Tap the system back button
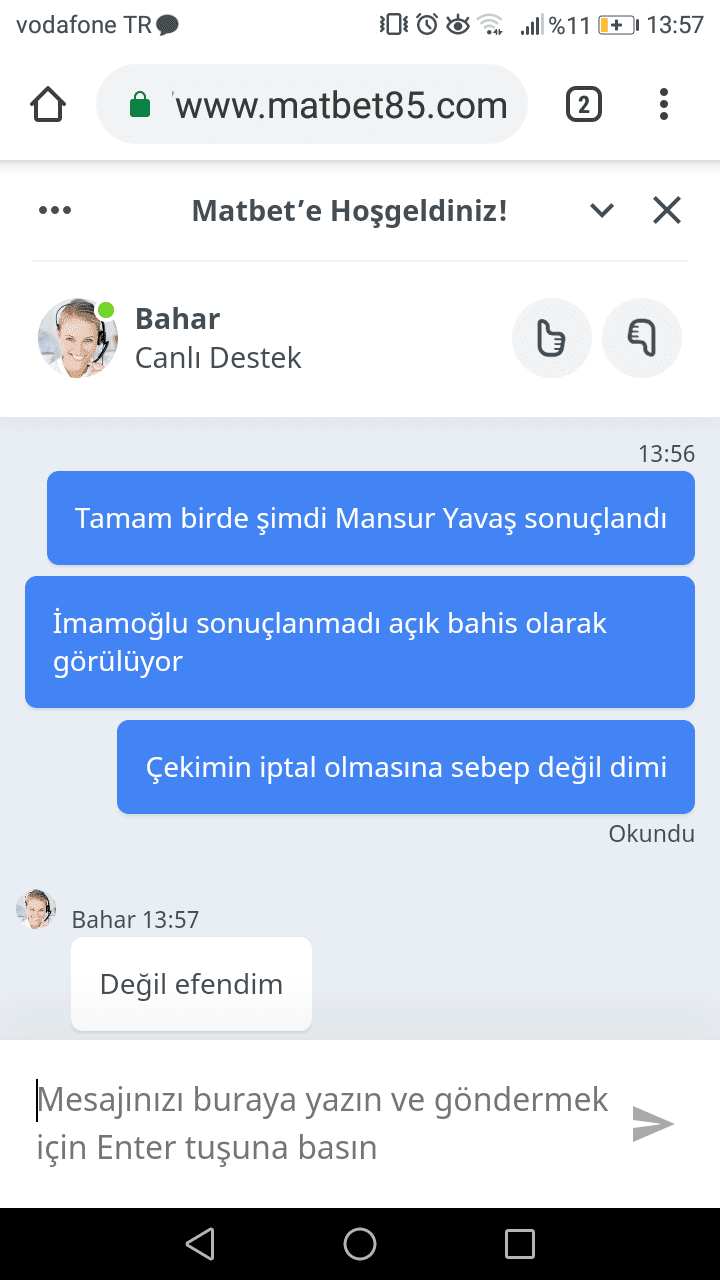Viewport: 720px width, 1280px height. [x=200, y=1244]
